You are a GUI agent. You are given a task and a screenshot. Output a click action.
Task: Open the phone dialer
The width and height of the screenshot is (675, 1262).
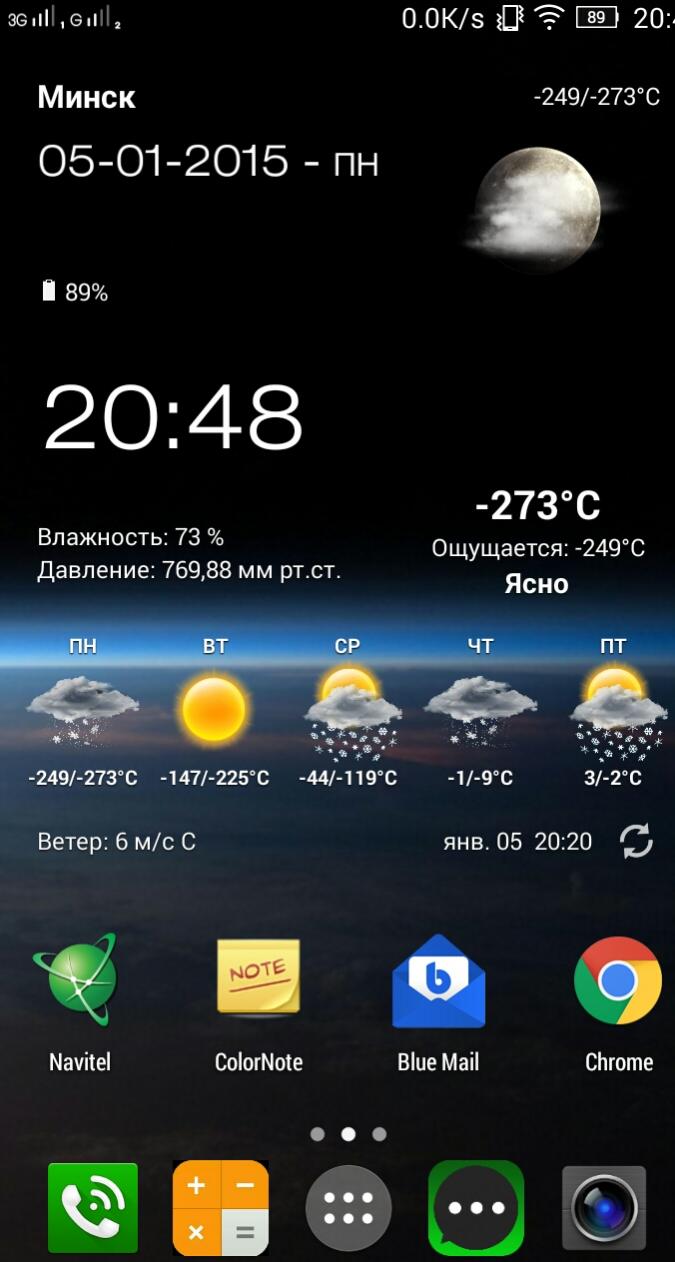93,1208
